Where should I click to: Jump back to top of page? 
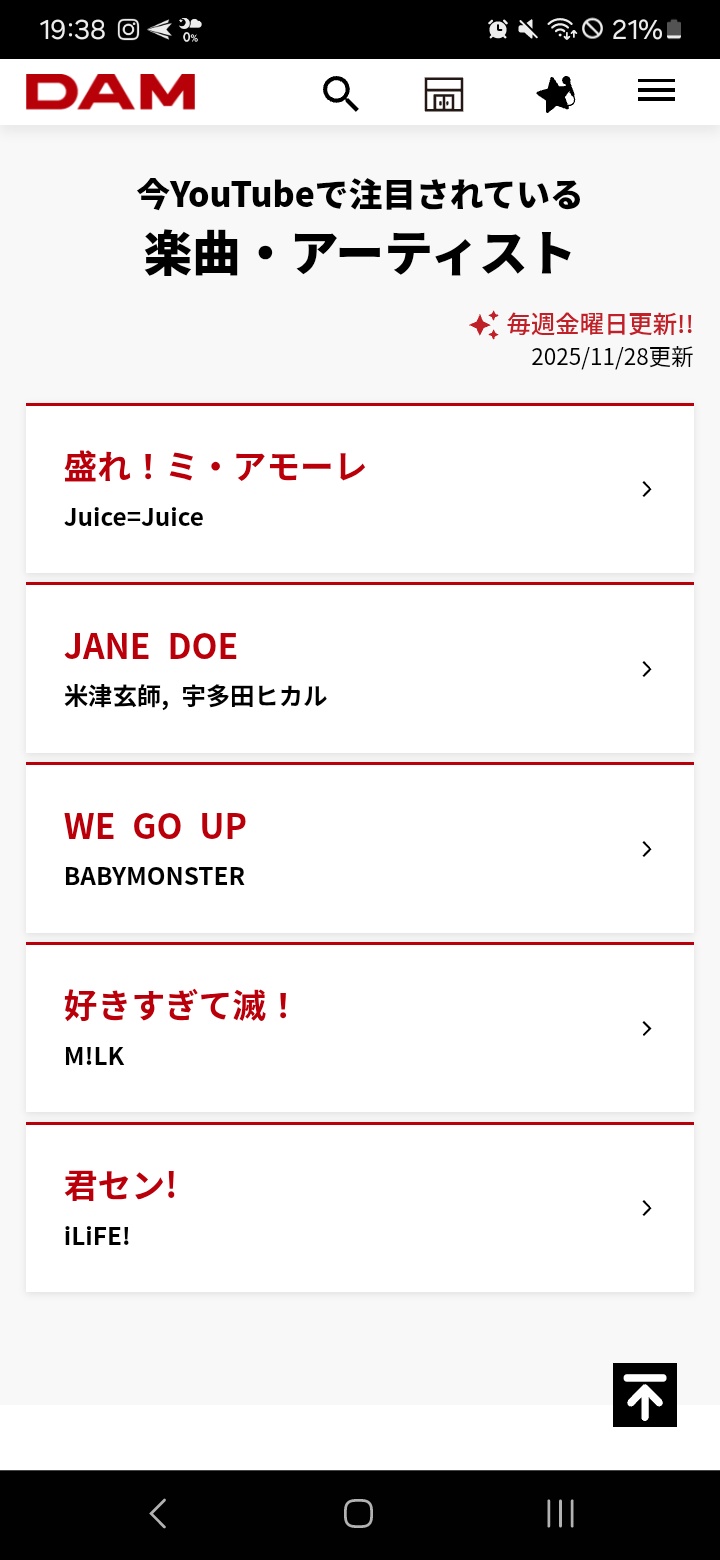point(645,1395)
